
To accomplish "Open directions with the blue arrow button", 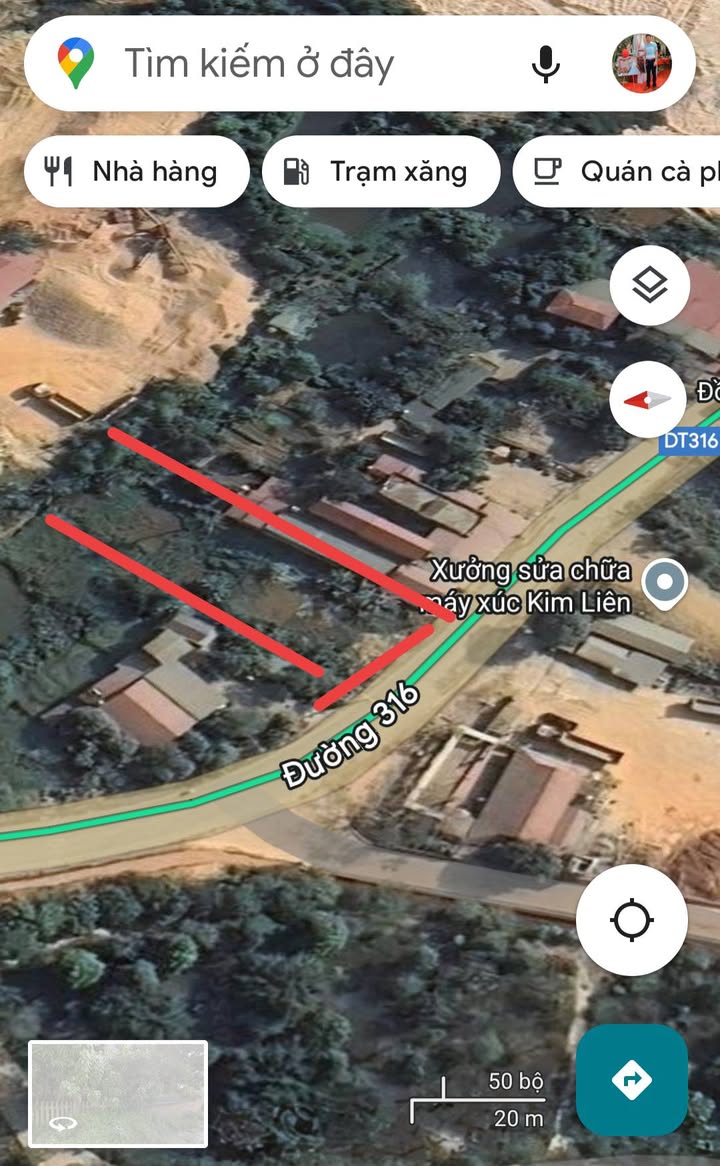I will [631, 1080].
